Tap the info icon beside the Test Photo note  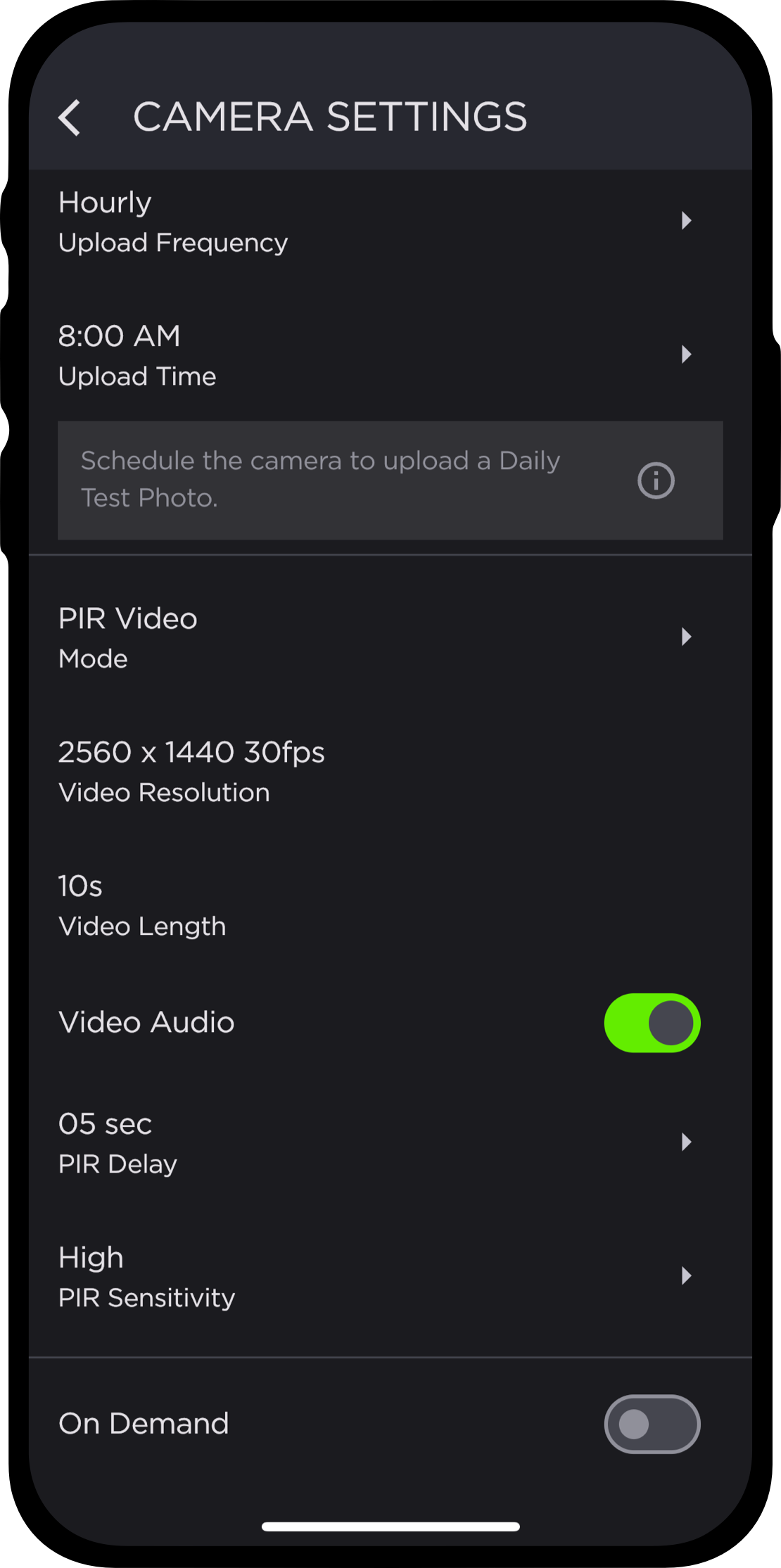point(656,480)
